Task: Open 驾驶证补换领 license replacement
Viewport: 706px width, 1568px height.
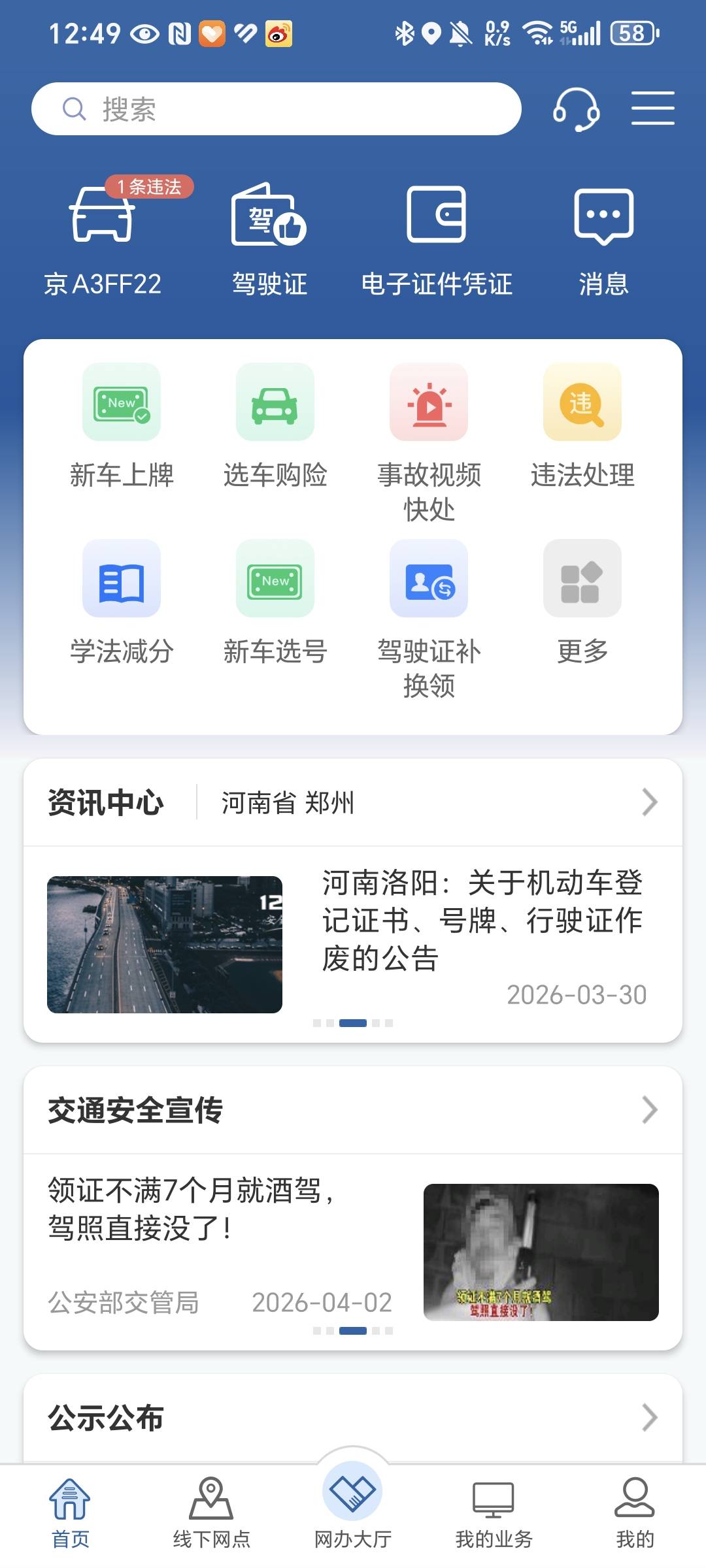Action: coord(429,617)
